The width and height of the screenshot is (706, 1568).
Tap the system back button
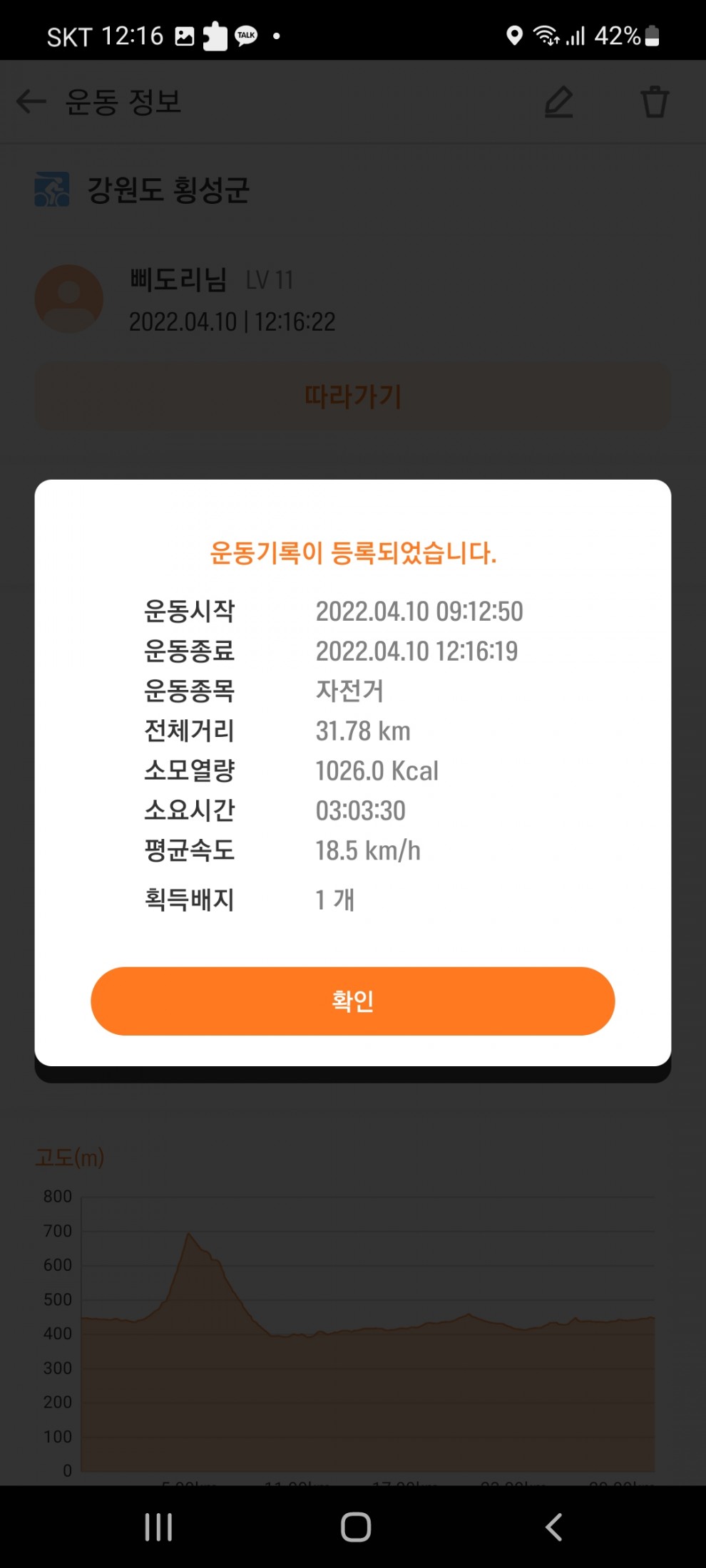pyautogui.click(x=553, y=1527)
